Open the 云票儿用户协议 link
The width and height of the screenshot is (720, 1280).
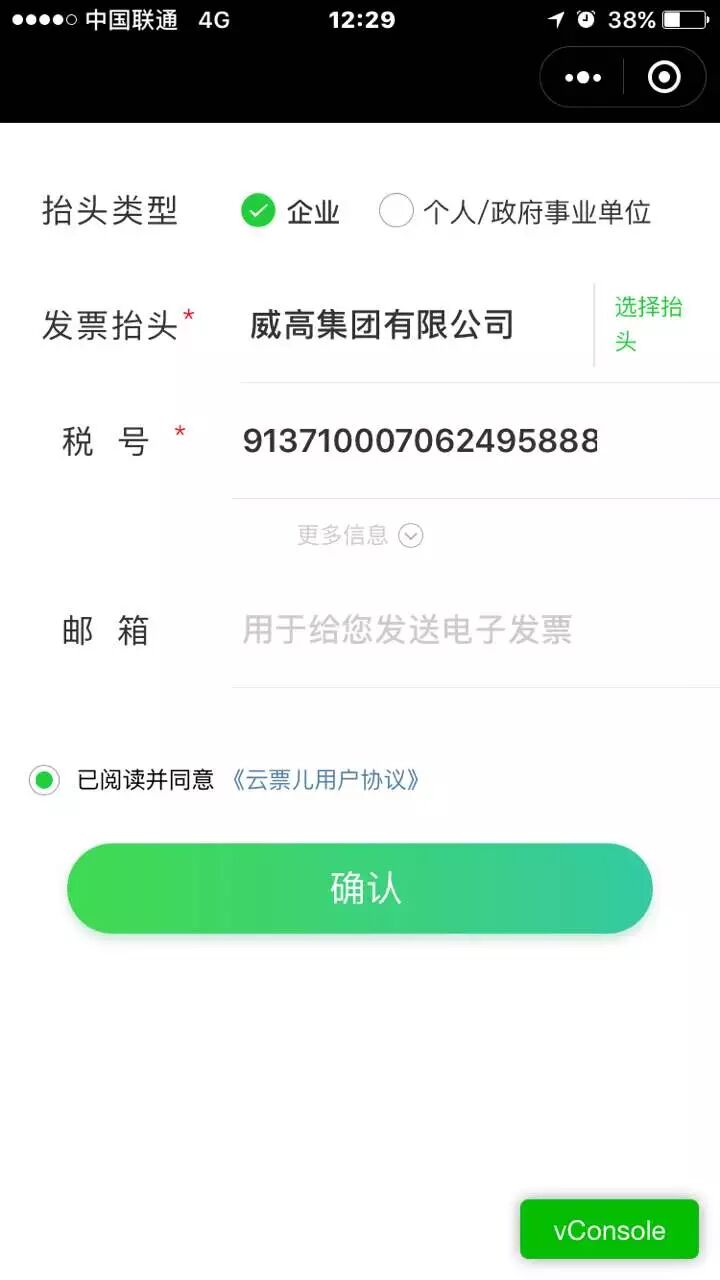coord(324,780)
